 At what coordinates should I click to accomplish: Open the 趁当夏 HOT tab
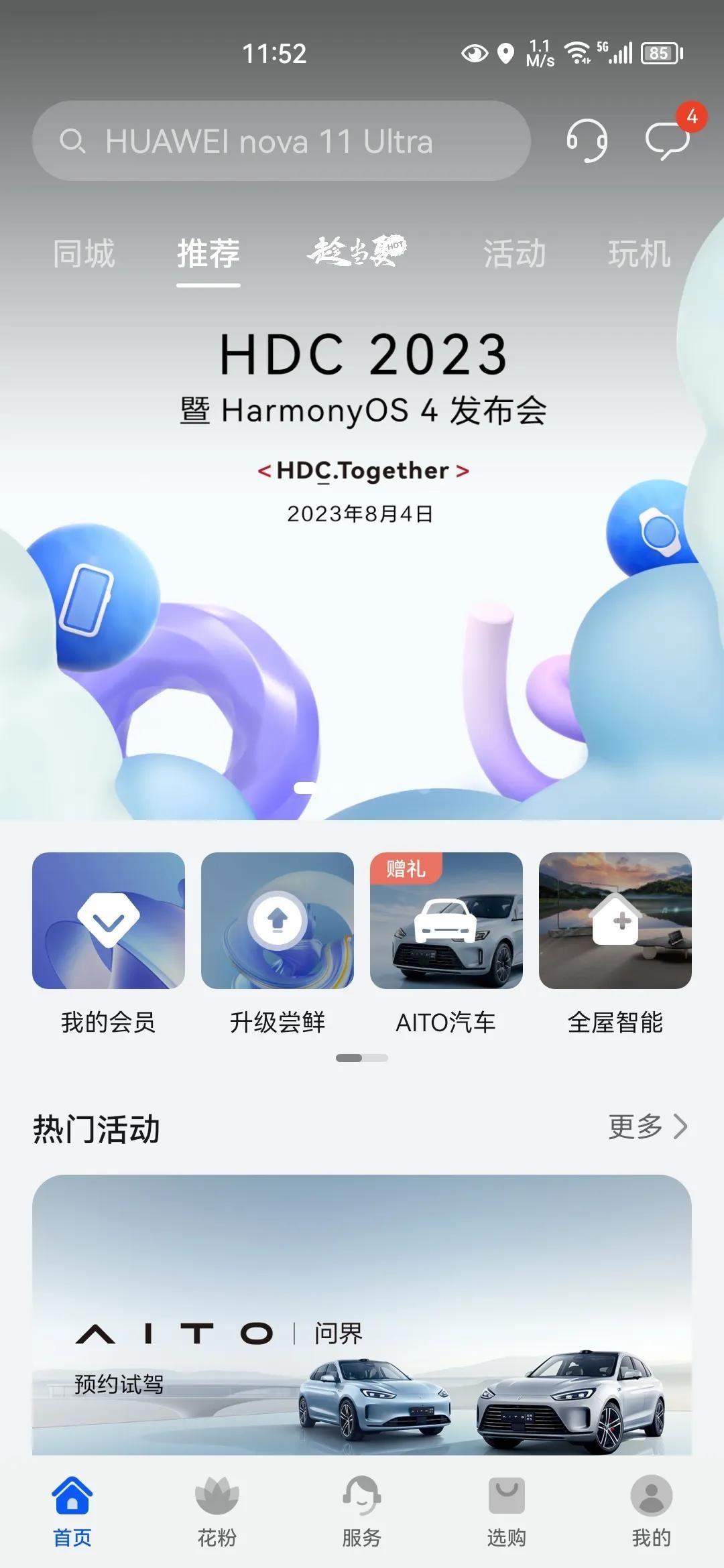357,253
